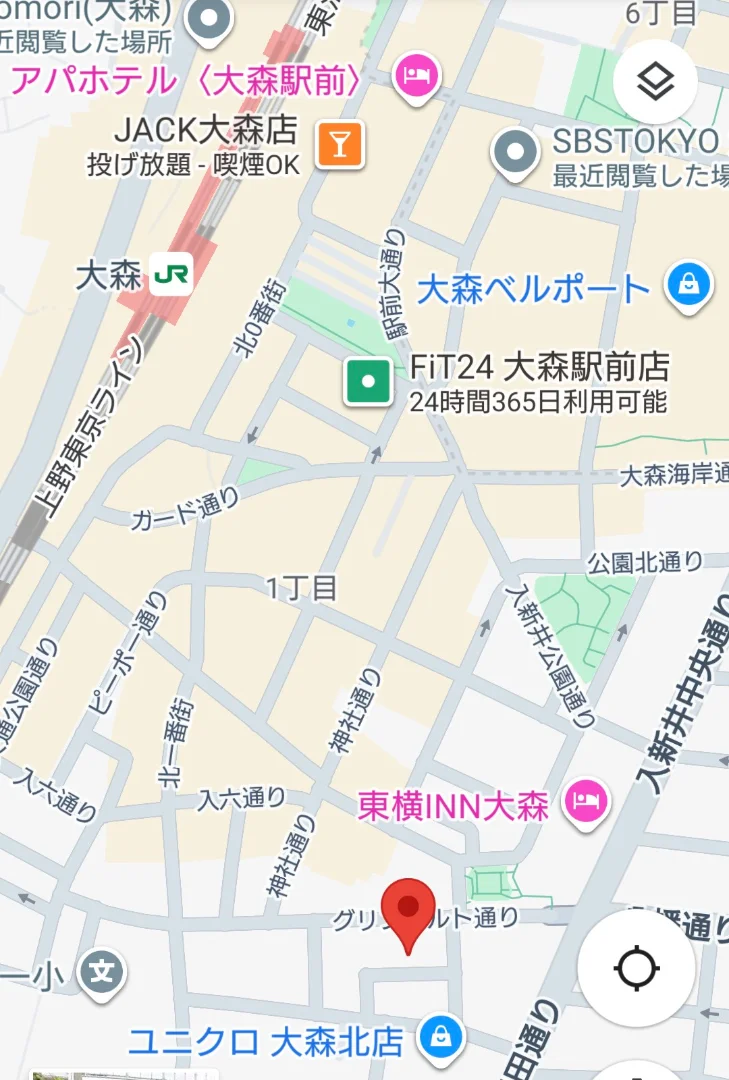Select the ユニクロ 大森北店 shopping pin

click(x=439, y=1035)
